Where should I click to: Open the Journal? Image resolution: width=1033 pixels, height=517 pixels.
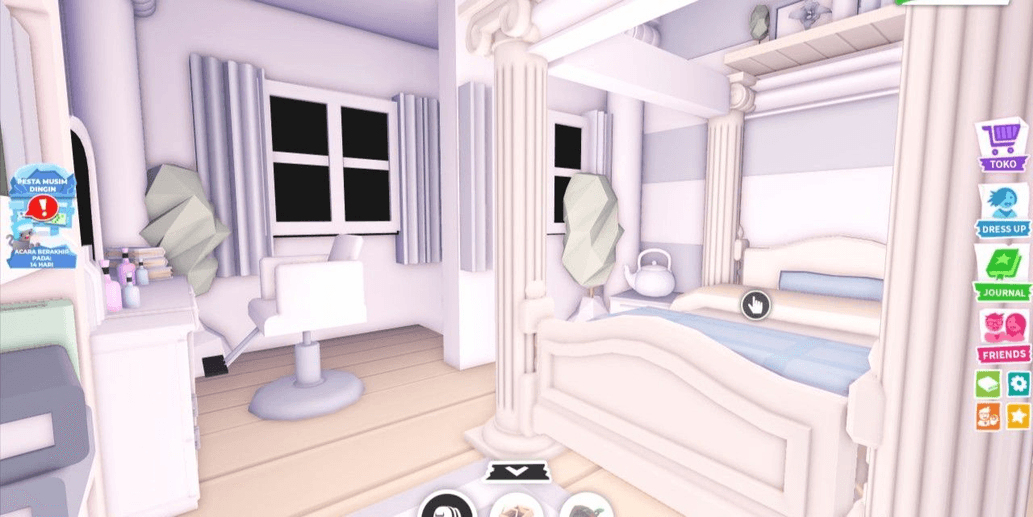pyautogui.click(x=1003, y=273)
